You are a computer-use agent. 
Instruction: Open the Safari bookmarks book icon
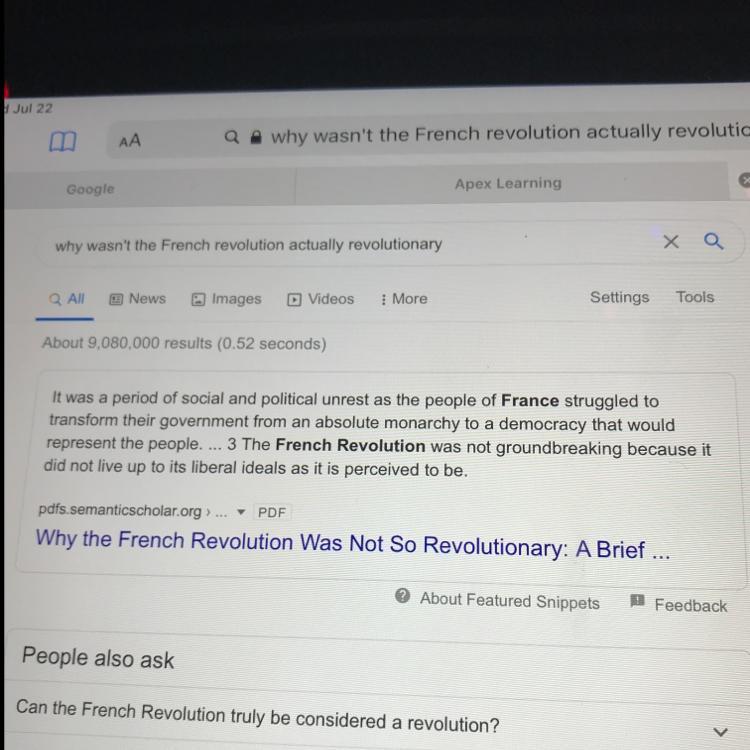pyautogui.click(x=62, y=142)
